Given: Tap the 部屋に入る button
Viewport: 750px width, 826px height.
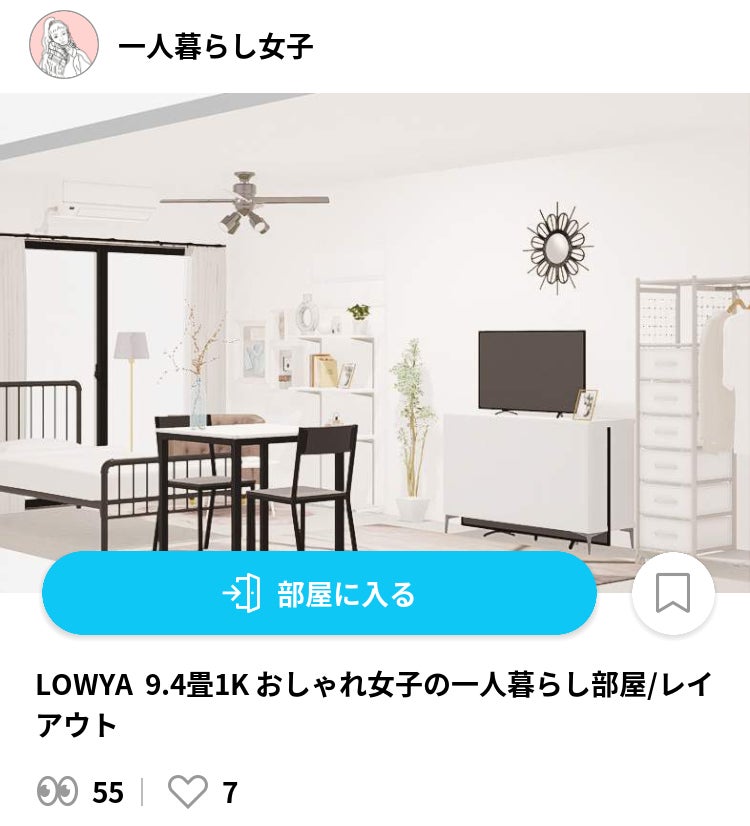Looking at the screenshot, I should [x=319, y=594].
